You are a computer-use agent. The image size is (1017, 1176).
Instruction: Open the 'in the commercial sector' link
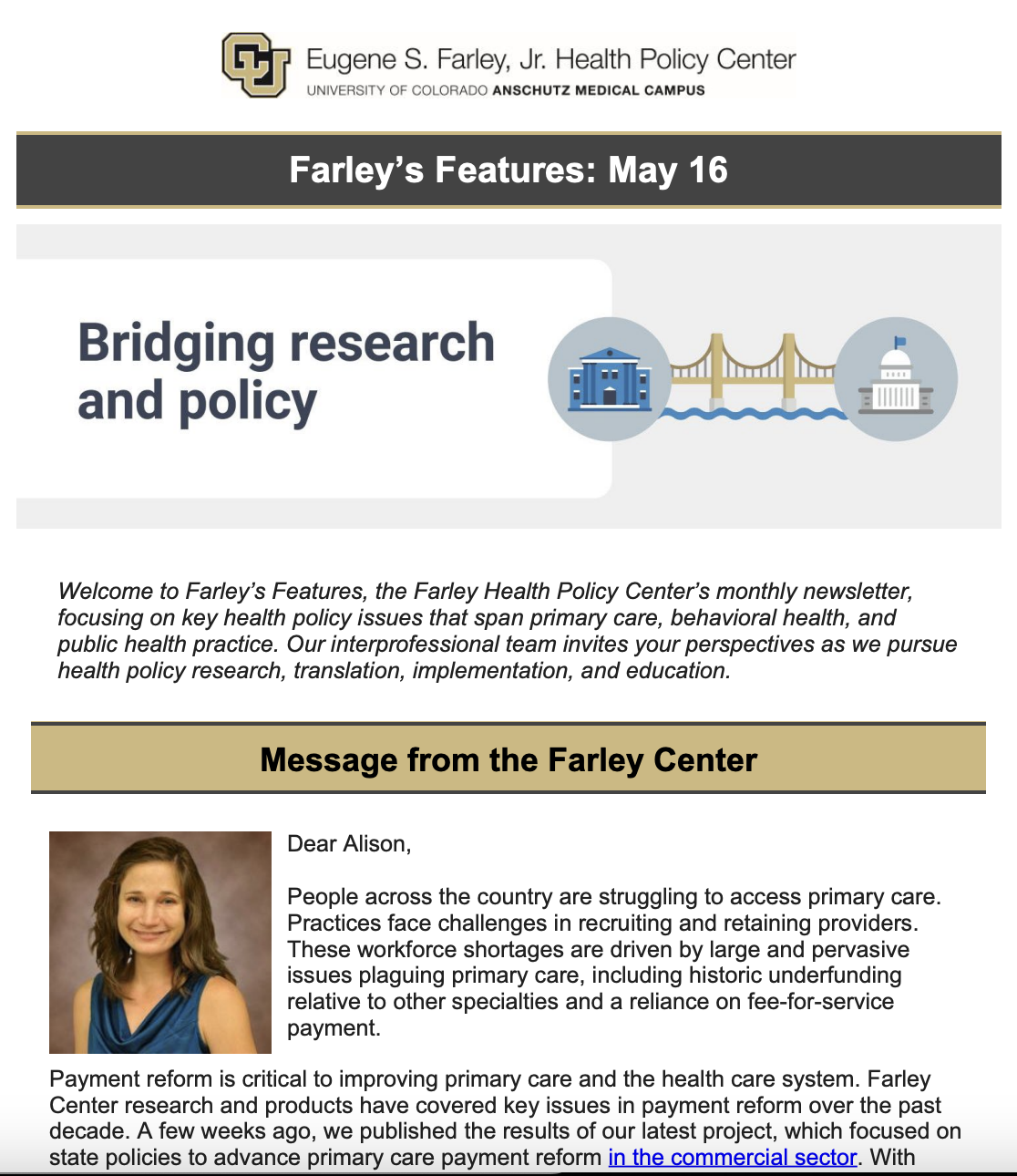pyautogui.click(x=733, y=1157)
